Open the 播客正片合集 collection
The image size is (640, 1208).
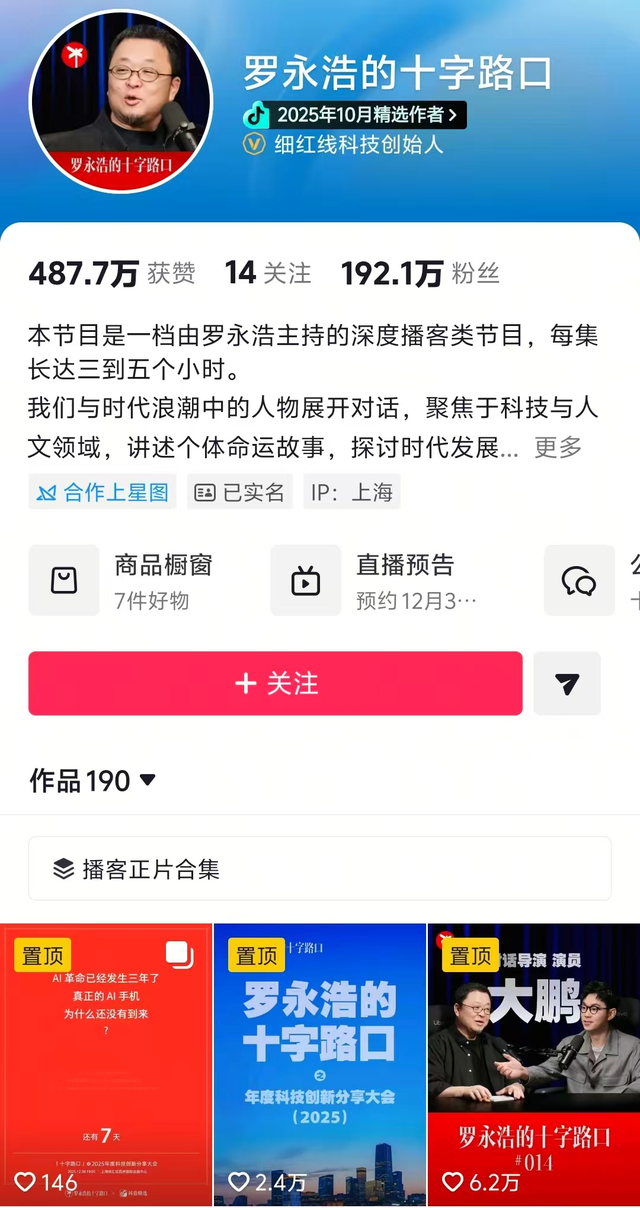pyautogui.click(x=319, y=868)
